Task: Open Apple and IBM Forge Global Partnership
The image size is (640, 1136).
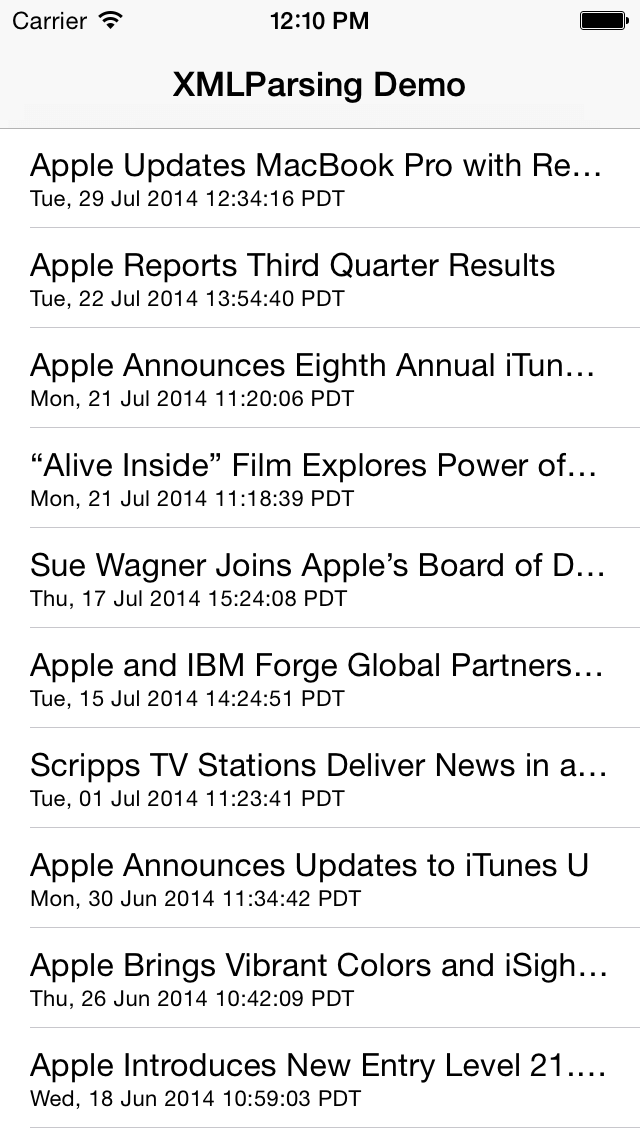Action: (x=318, y=678)
